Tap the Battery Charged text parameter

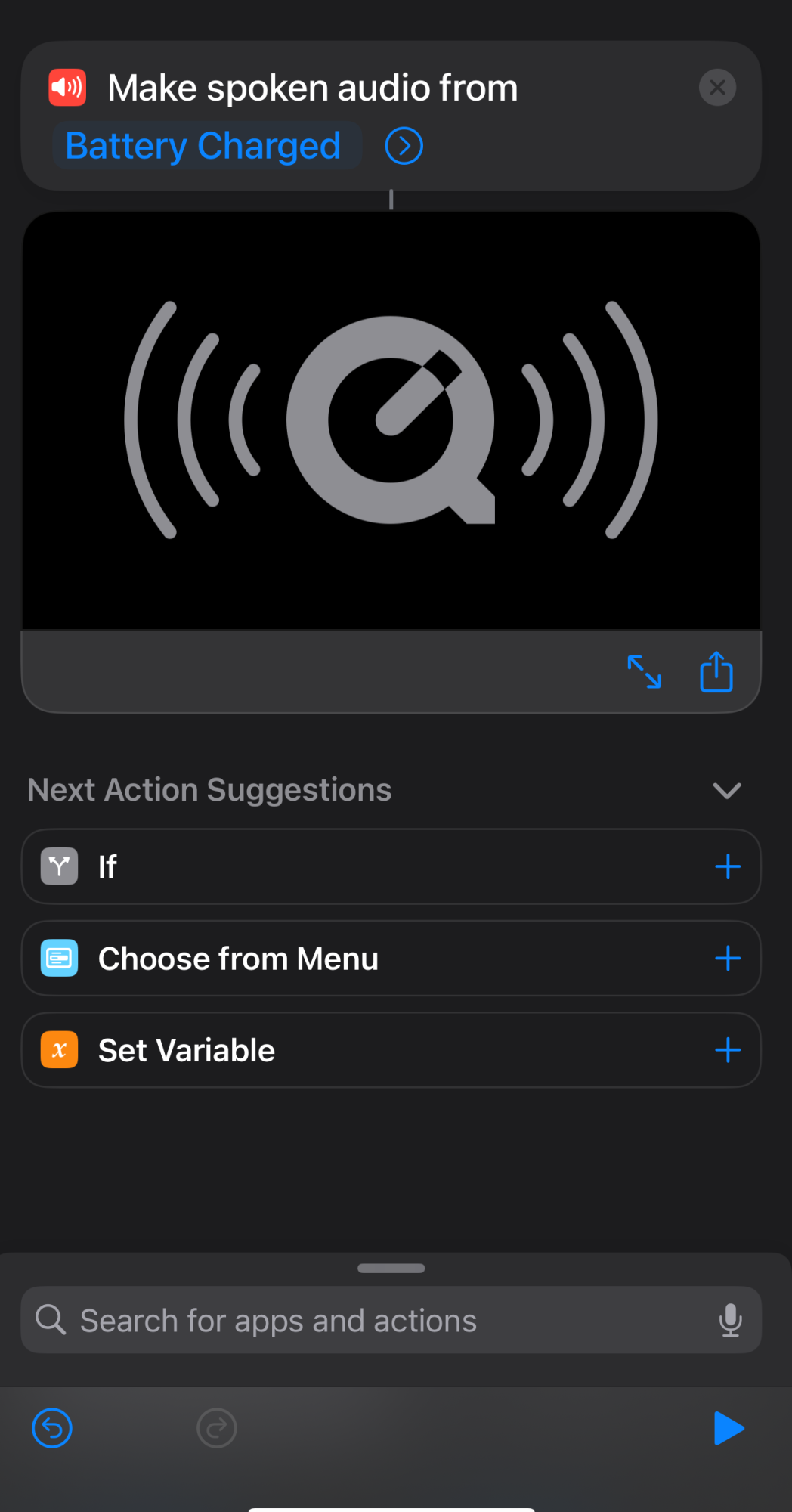pos(203,146)
